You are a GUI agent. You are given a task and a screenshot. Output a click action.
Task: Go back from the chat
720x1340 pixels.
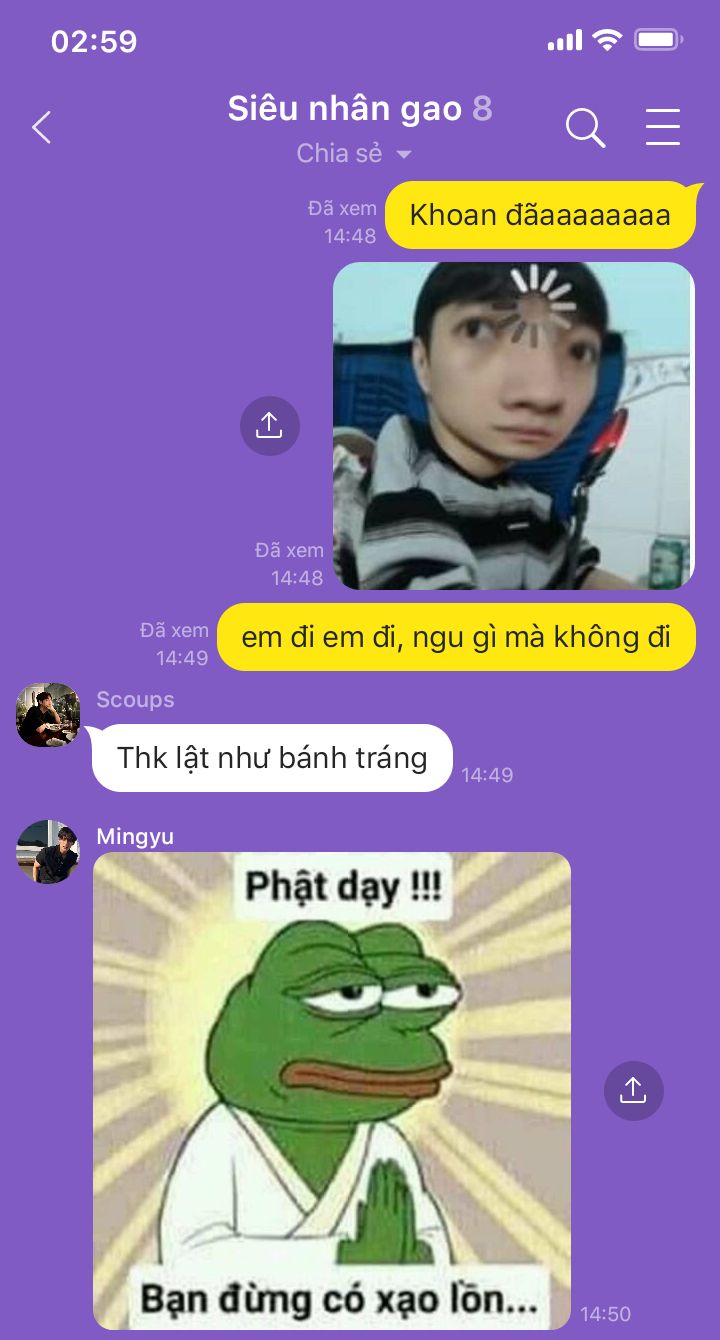[x=41, y=128]
